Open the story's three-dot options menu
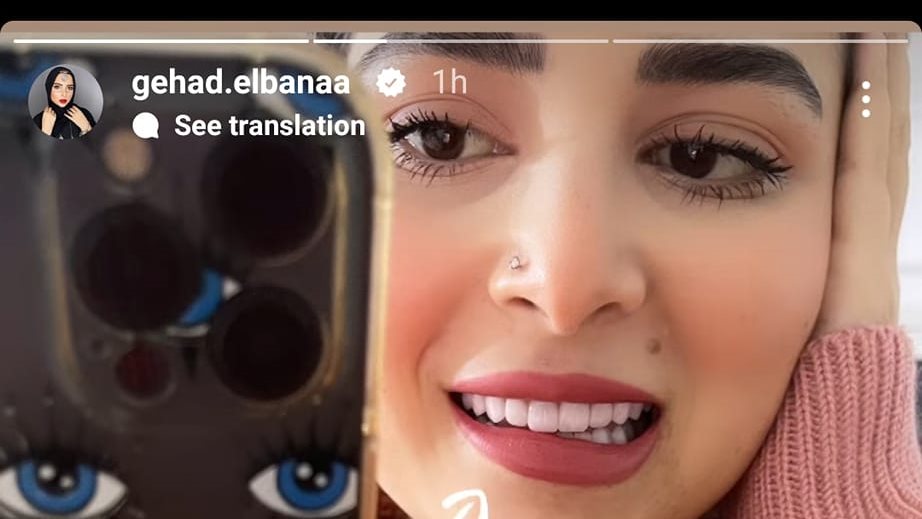The image size is (922, 519). (x=866, y=99)
